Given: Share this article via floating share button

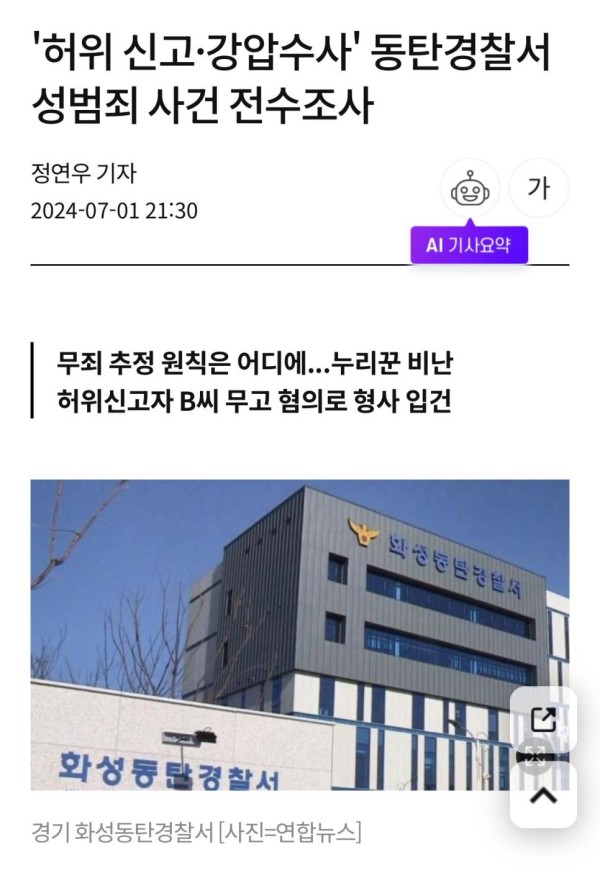Looking at the screenshot, I should click(543, 718).
